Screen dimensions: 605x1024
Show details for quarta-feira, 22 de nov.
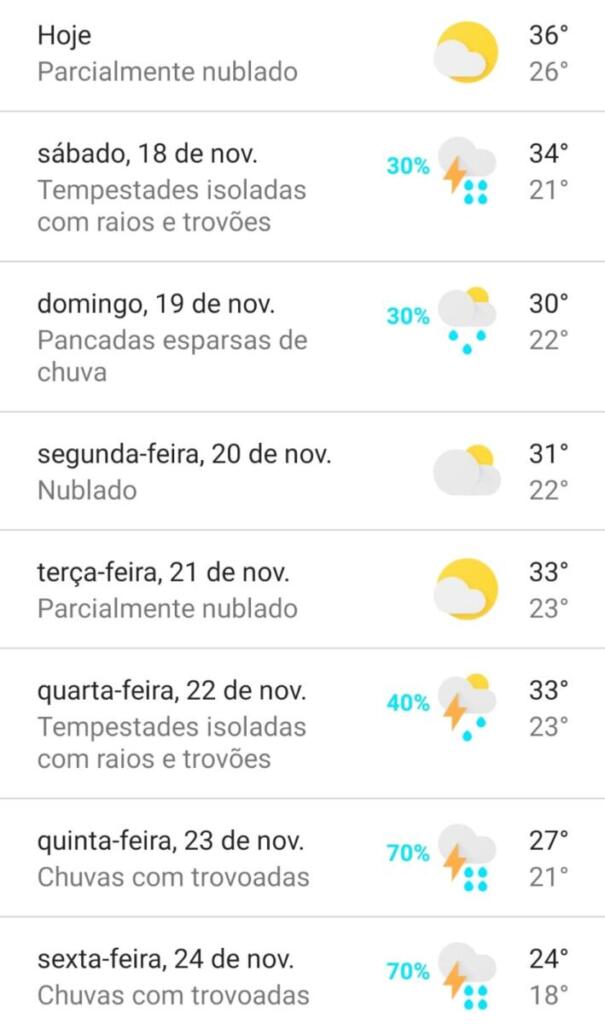pyautogui.click(x=300, y=723)
